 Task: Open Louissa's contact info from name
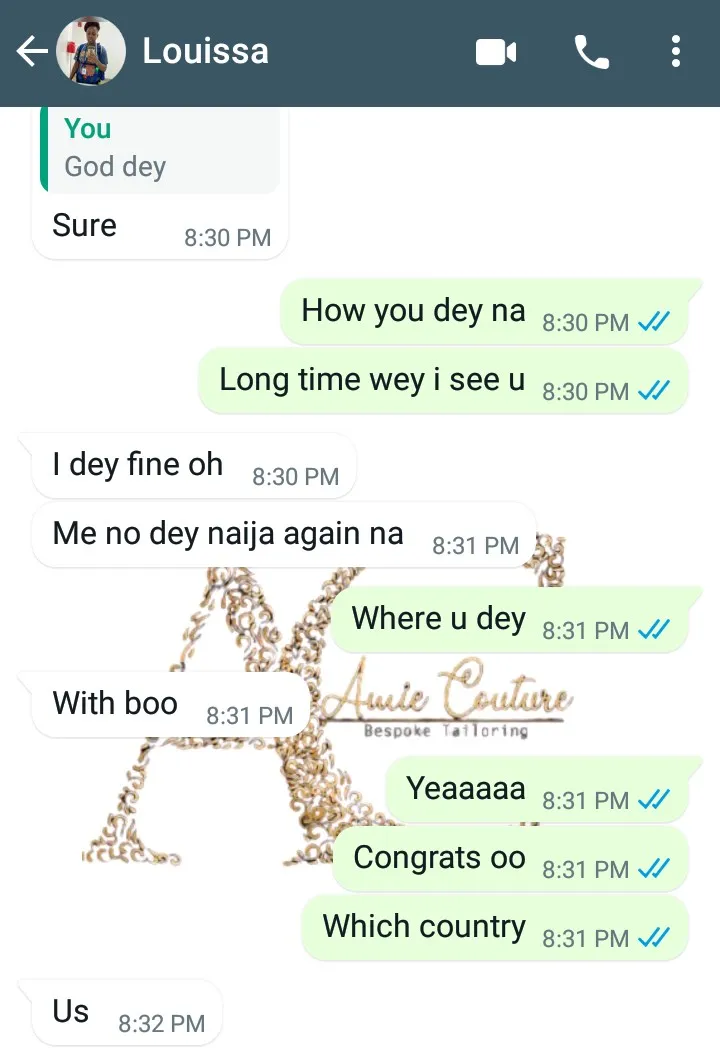point(206,52)
